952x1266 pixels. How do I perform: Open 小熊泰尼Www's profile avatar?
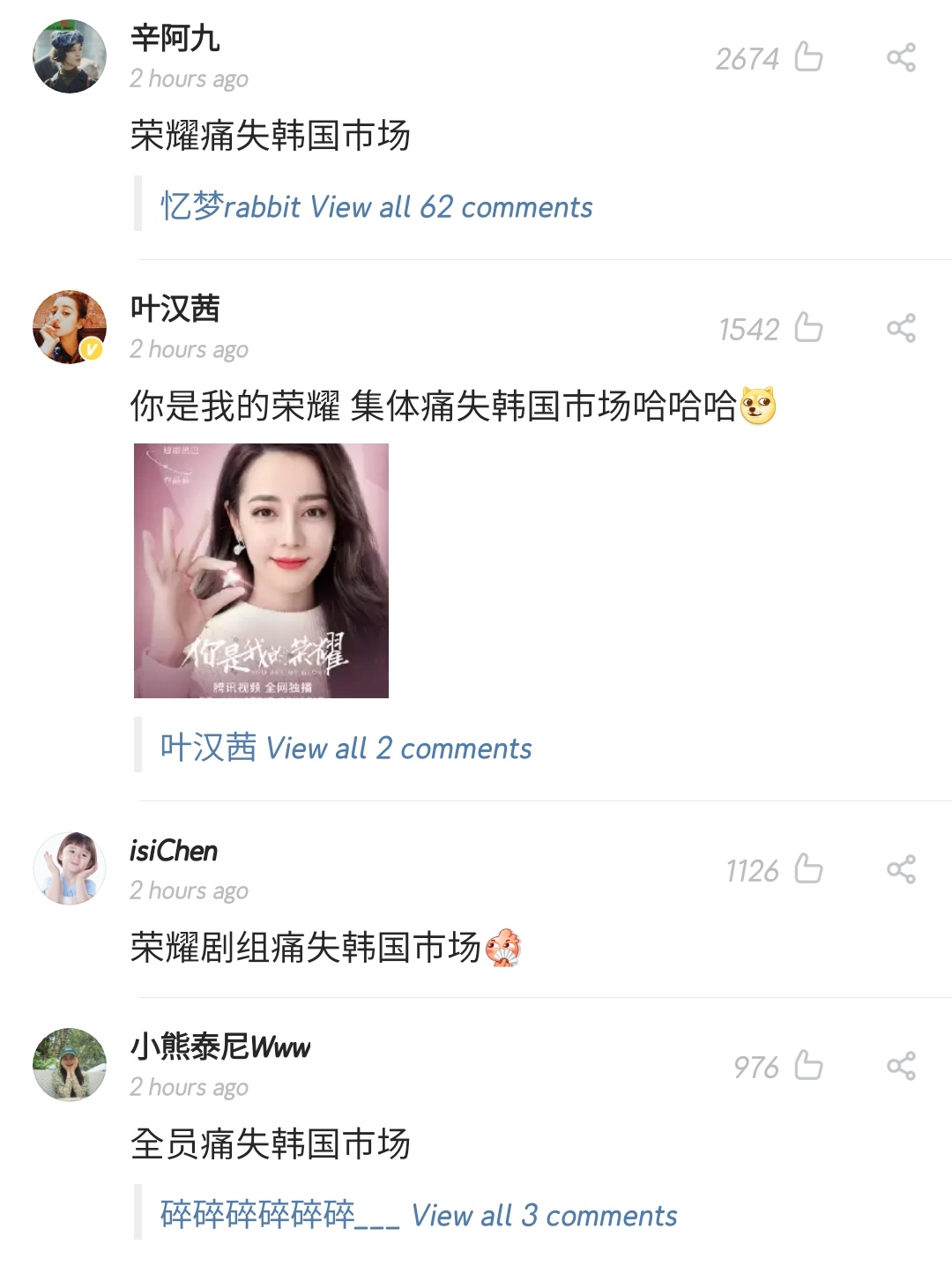[70, 1065]
